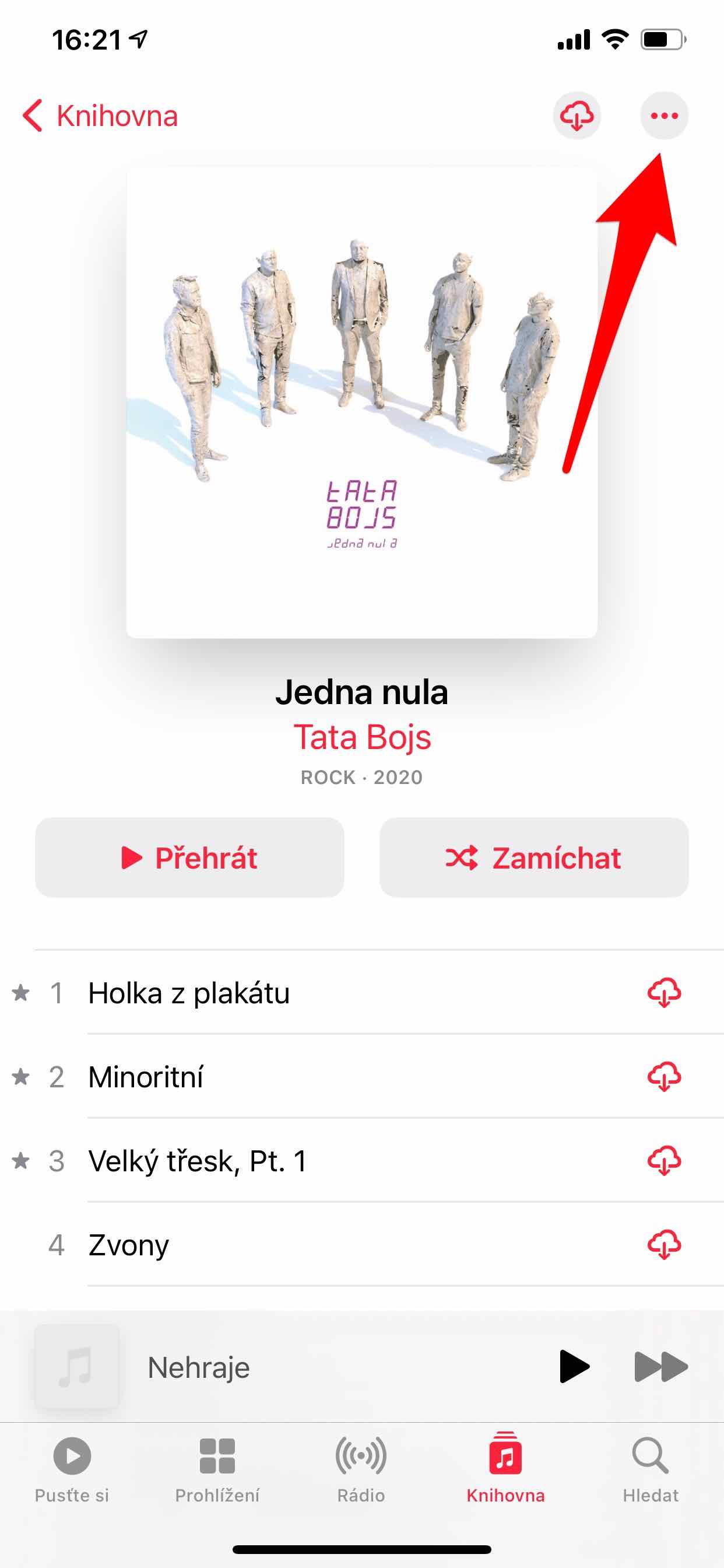
Task: Start playback in the mini player
Action: pos(573,1367)
